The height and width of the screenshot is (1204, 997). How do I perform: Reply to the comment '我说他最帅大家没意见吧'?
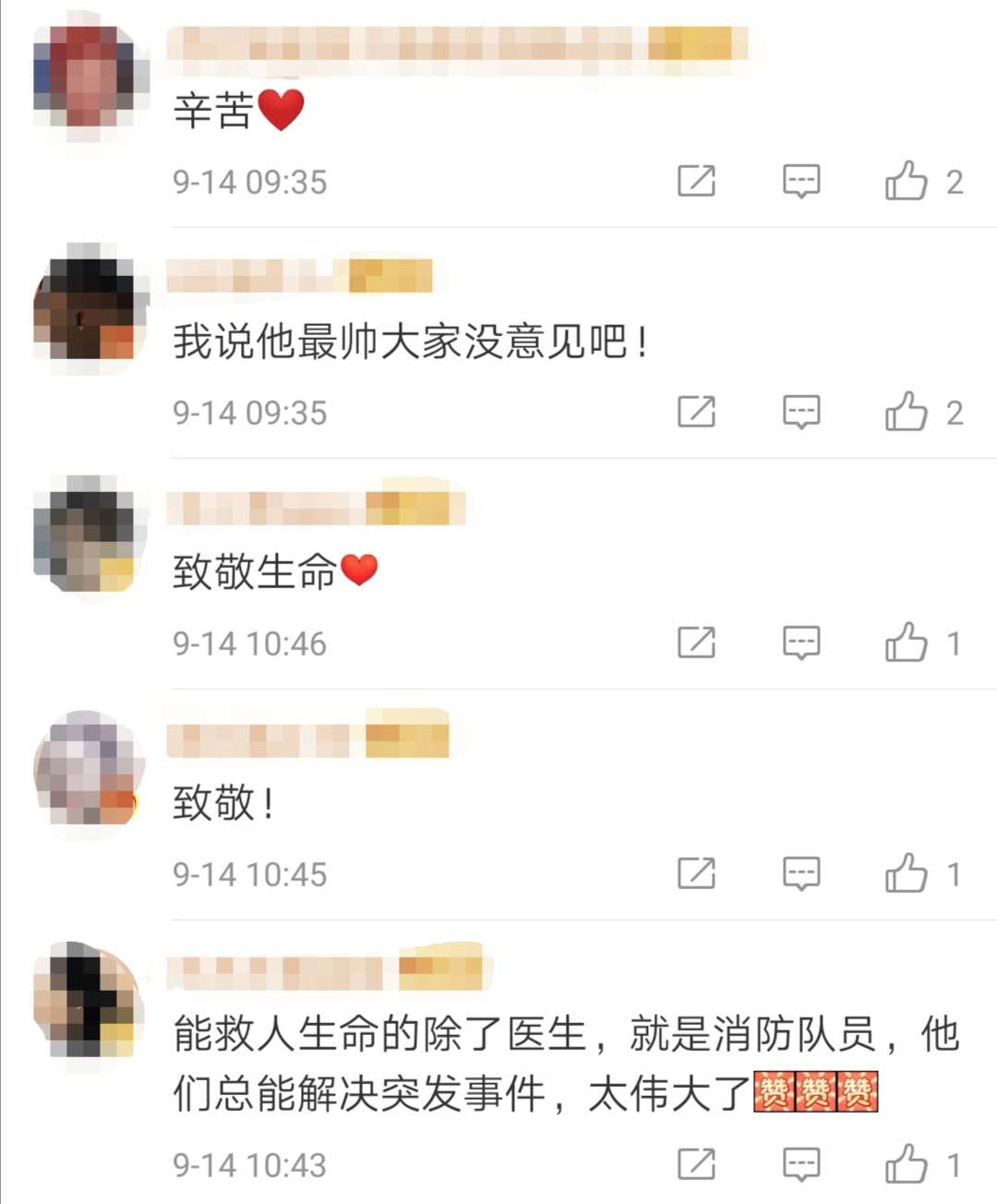coord(800,412)
